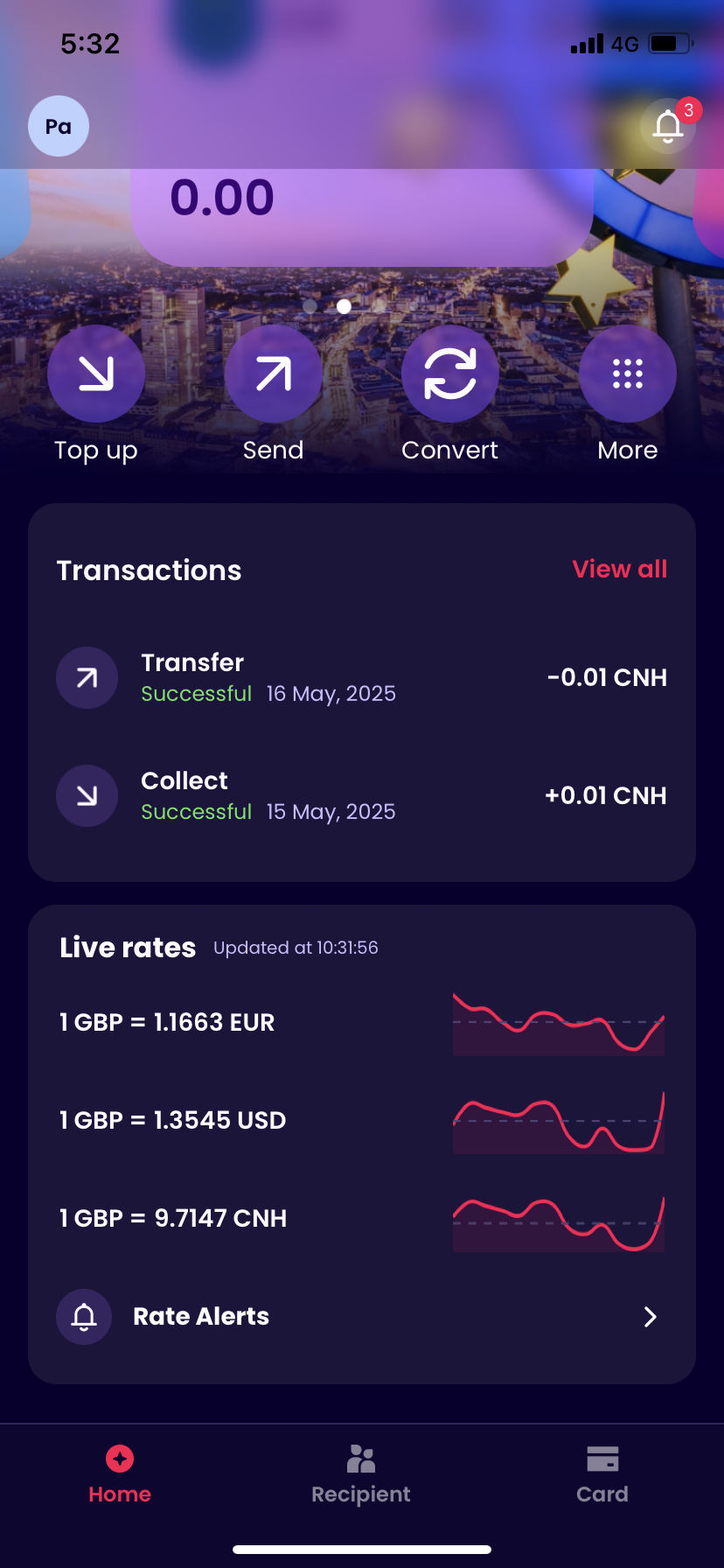The image size is (724, 1568).
Task: Switch to the Card tab
Action: pyautogui.click(x=602, y=1475)
